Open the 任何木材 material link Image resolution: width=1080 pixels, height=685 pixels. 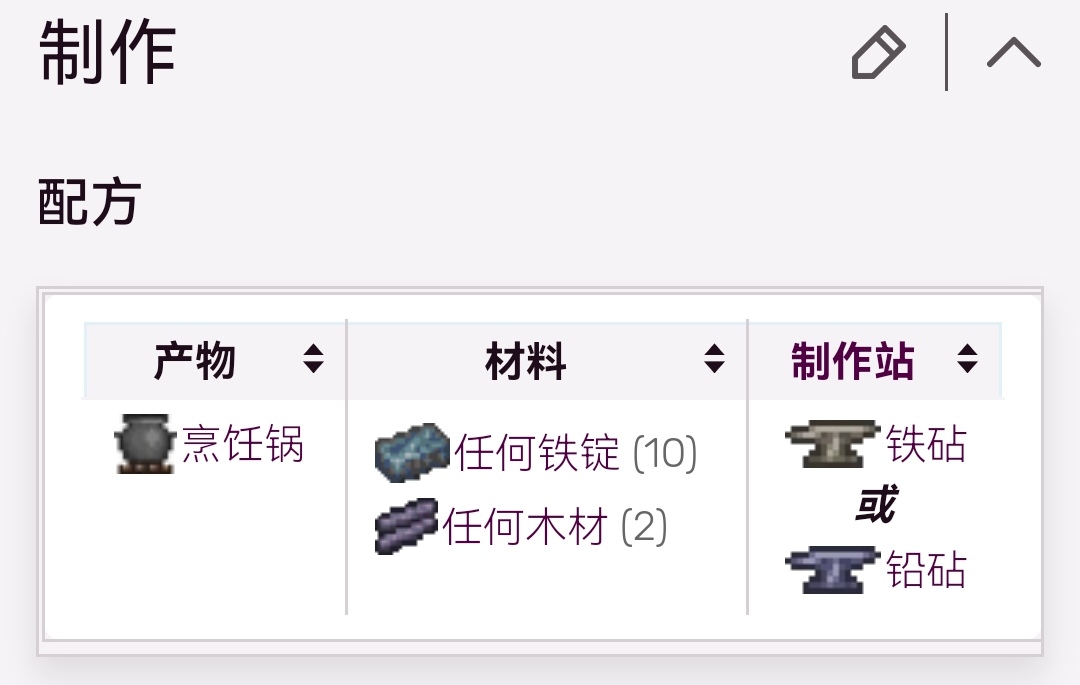pyautogui.click(x=526, y=526)
